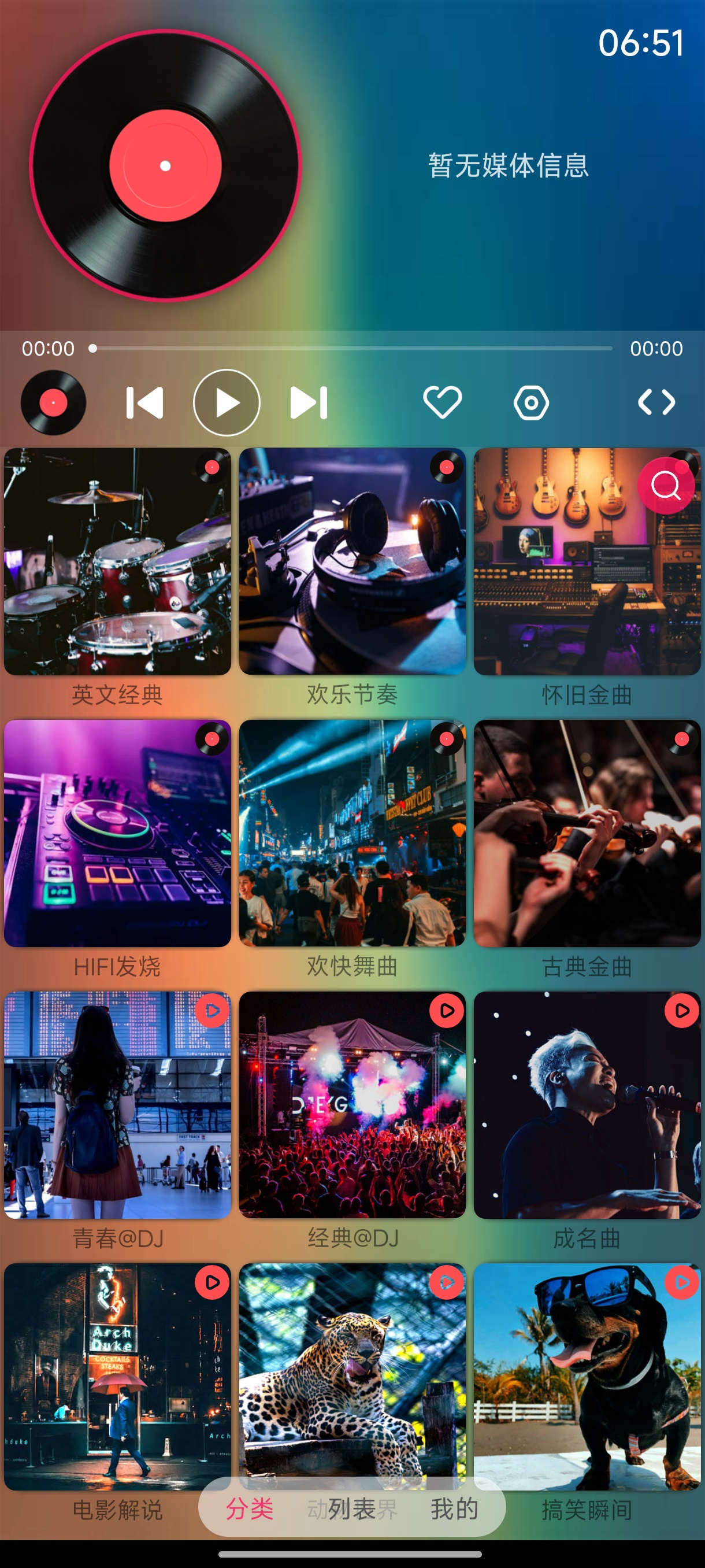The image size is (705, 1568).
Task: Open the hexagon settings icon
Action: click(531, 402)
